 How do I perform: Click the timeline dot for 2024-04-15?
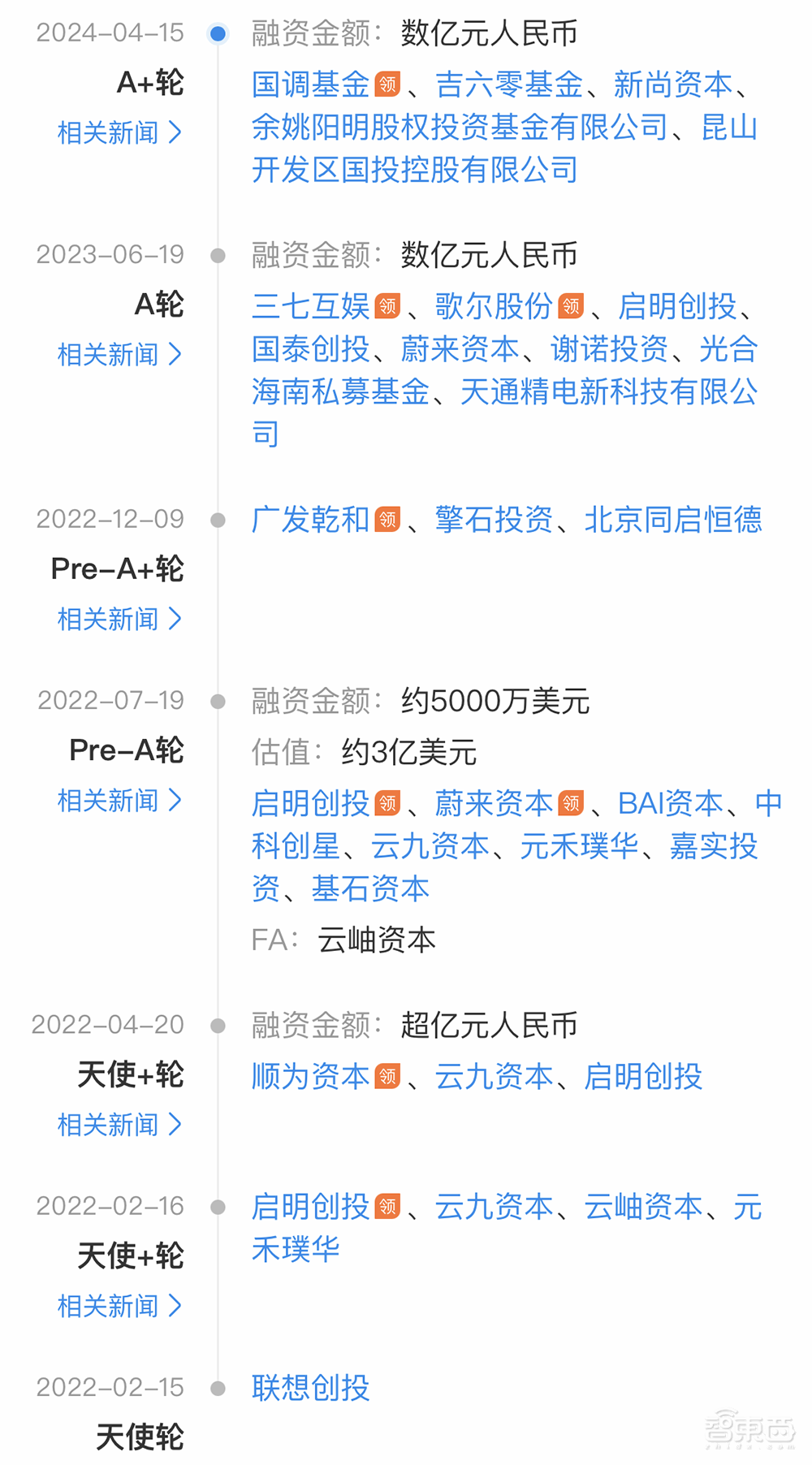(218, 33)
